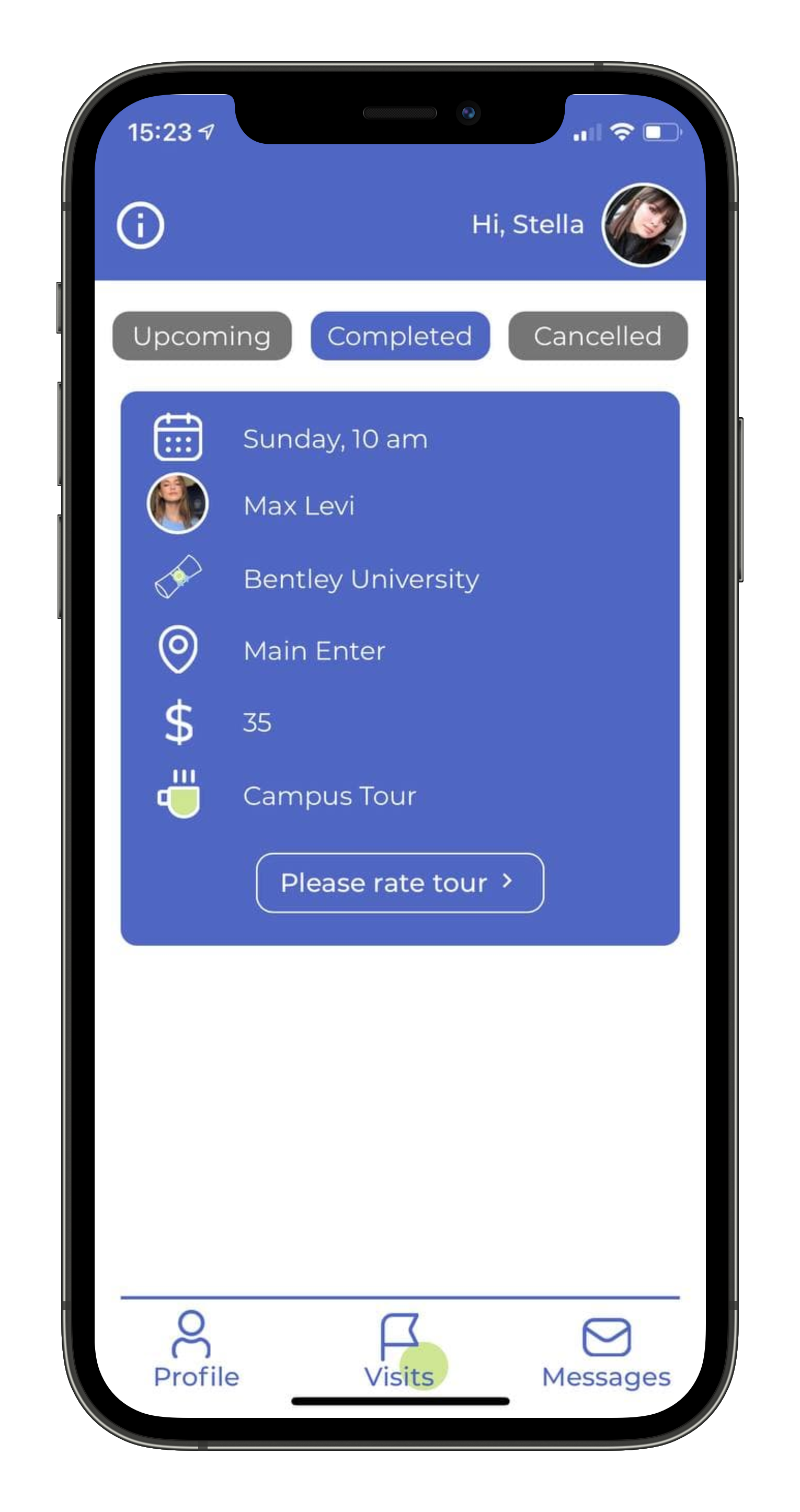The width and height of the screenshot is (800, 1512).
Task: Open Max Levi's guide photo
Action: pos(177,503)
